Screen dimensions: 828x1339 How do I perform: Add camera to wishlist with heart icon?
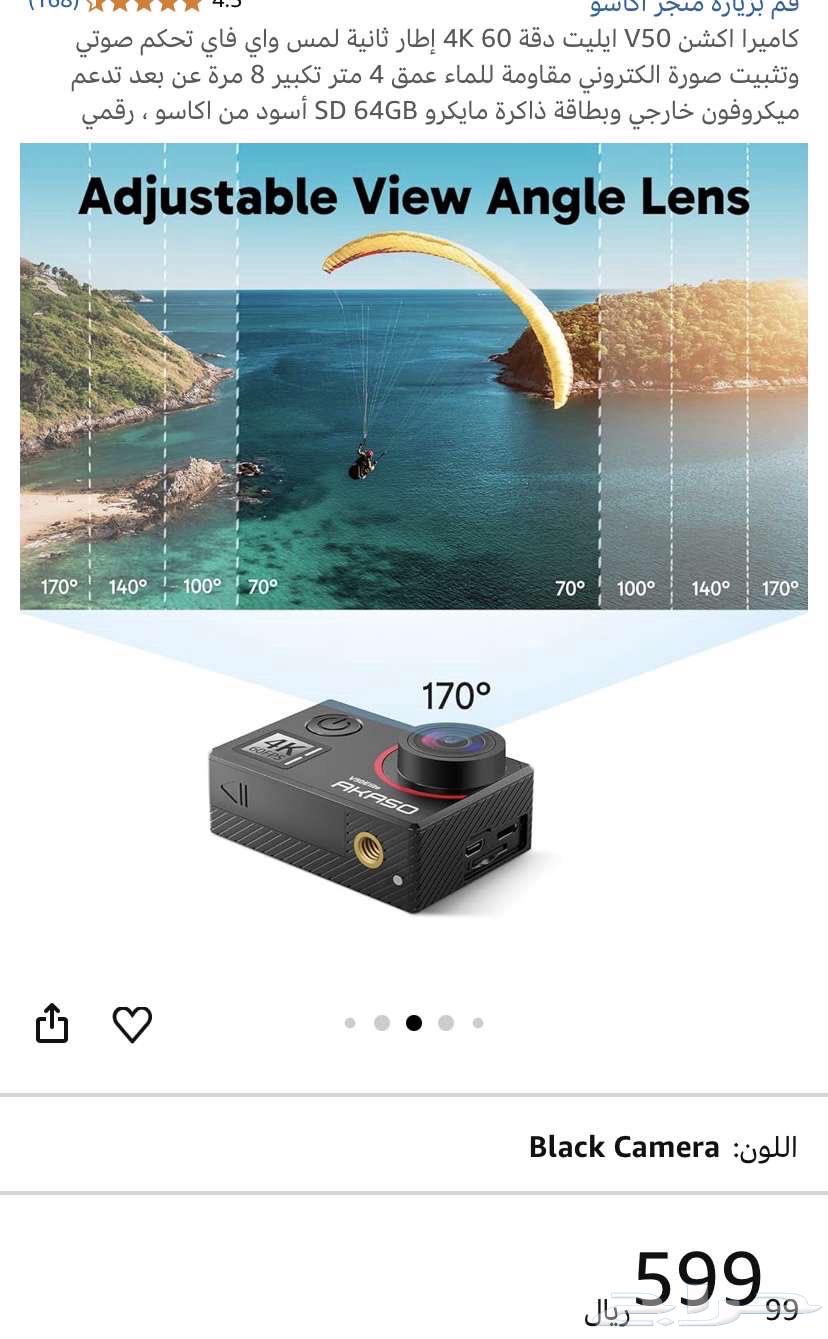coord(132,1024)
